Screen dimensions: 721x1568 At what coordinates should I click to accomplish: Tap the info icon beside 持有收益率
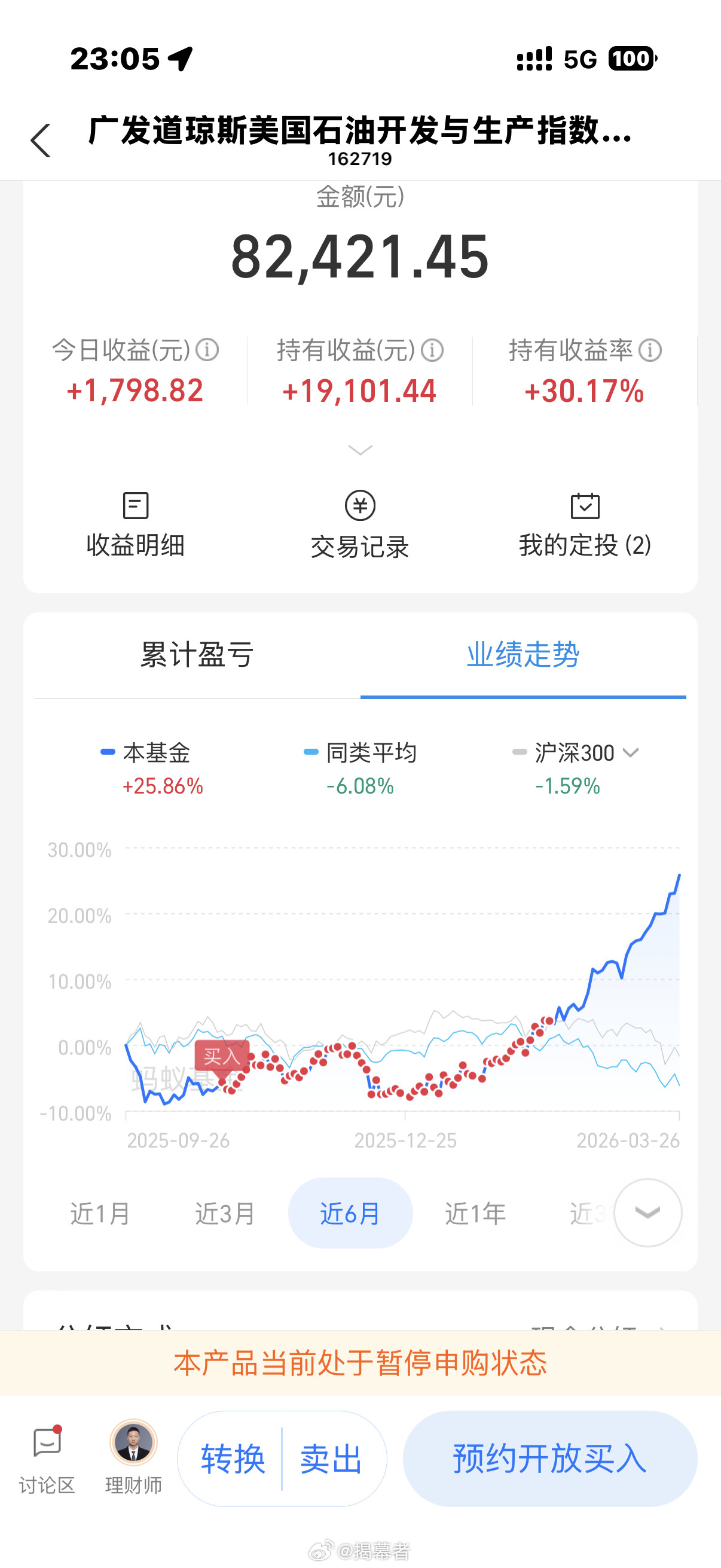tap(650, 350)
